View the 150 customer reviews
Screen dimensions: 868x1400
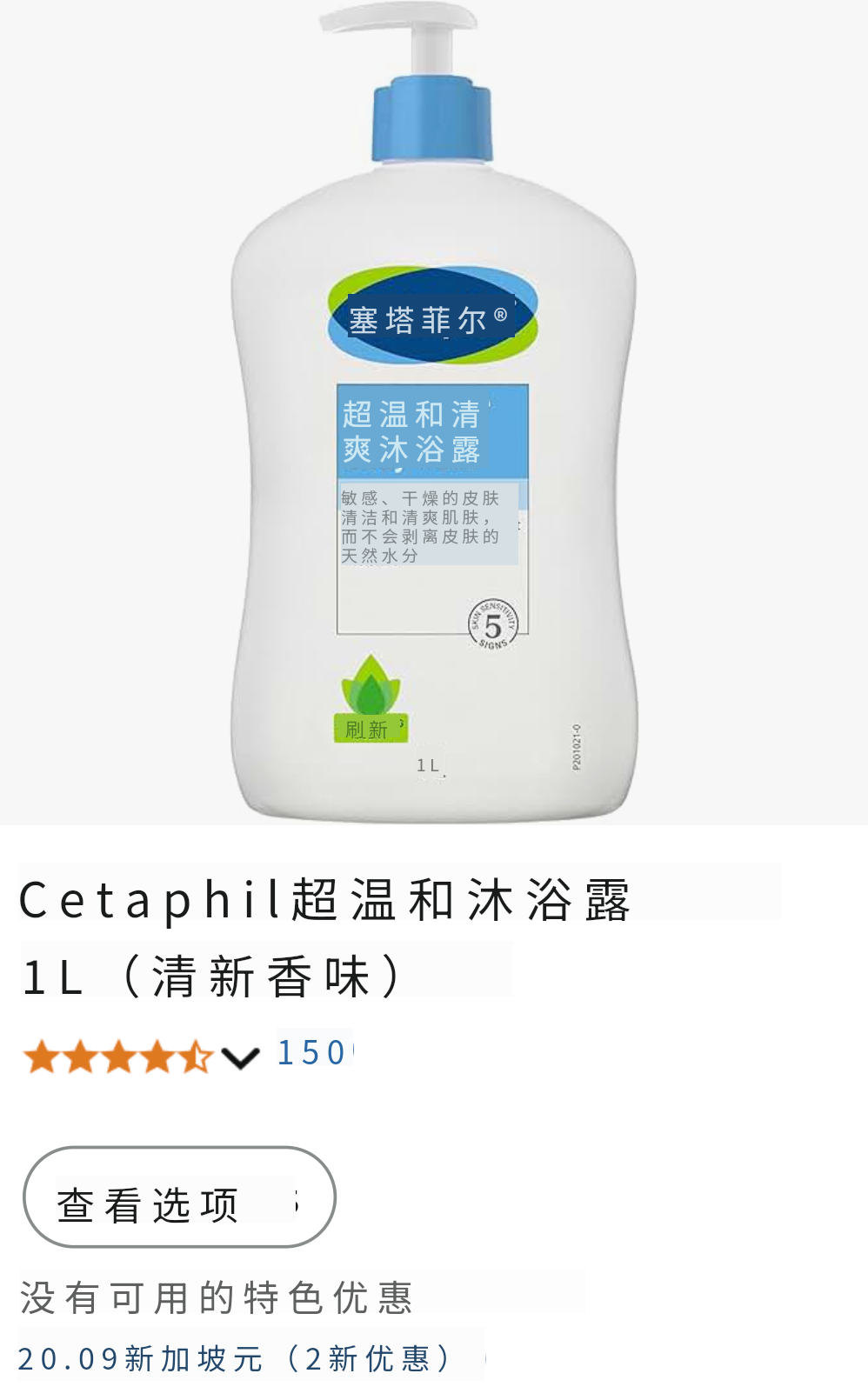click(x=311, y=1053)
